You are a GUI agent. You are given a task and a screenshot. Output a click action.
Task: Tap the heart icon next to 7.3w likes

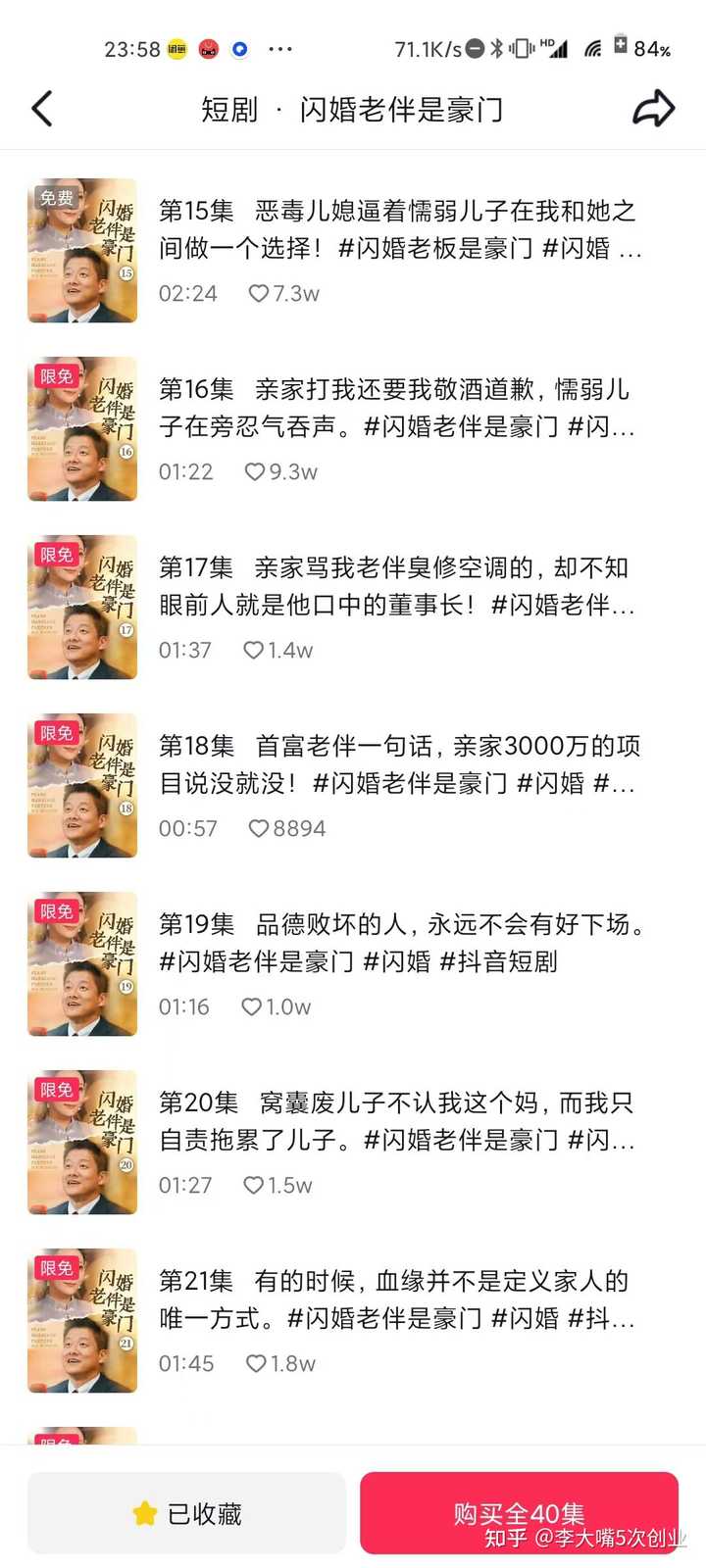coord(257,293)
